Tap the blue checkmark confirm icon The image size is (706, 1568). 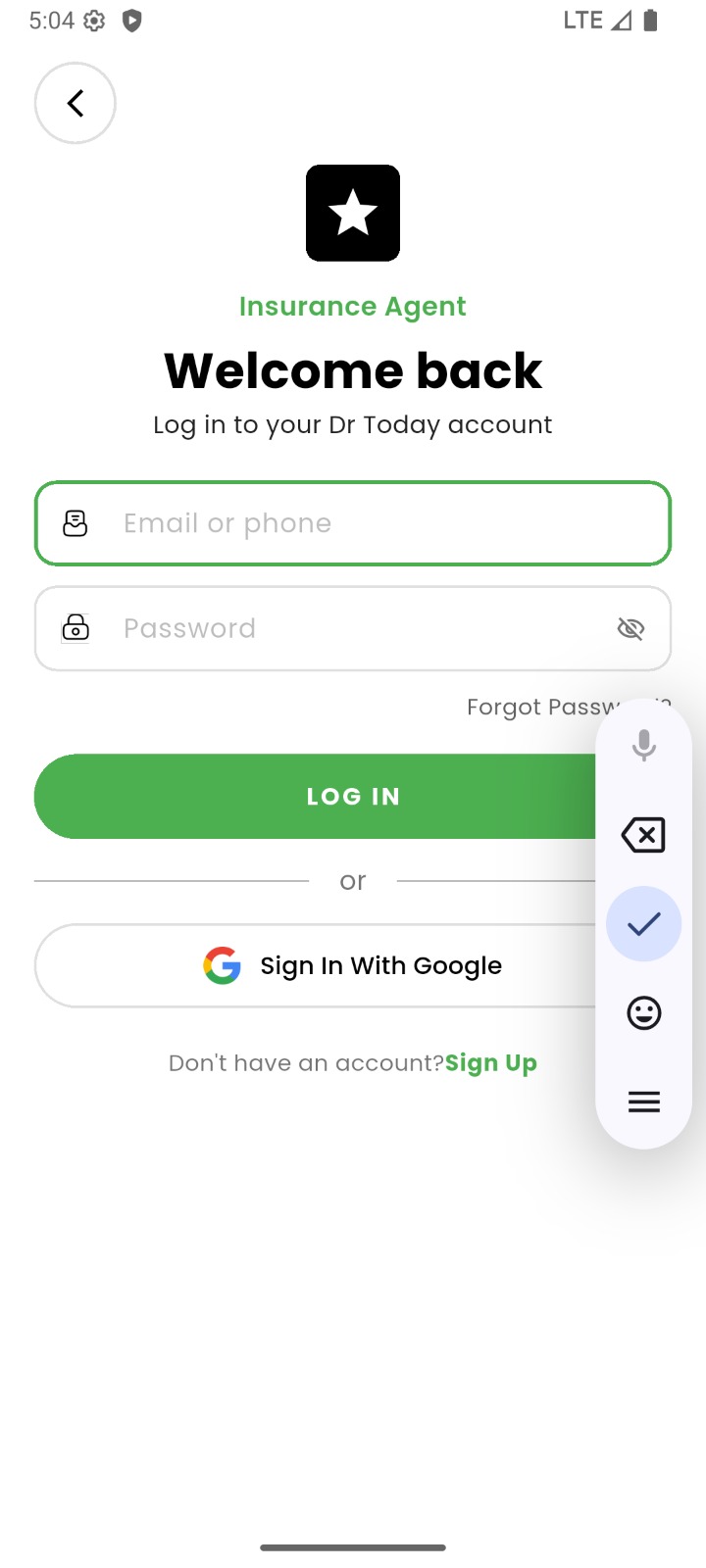pos(643,922)
